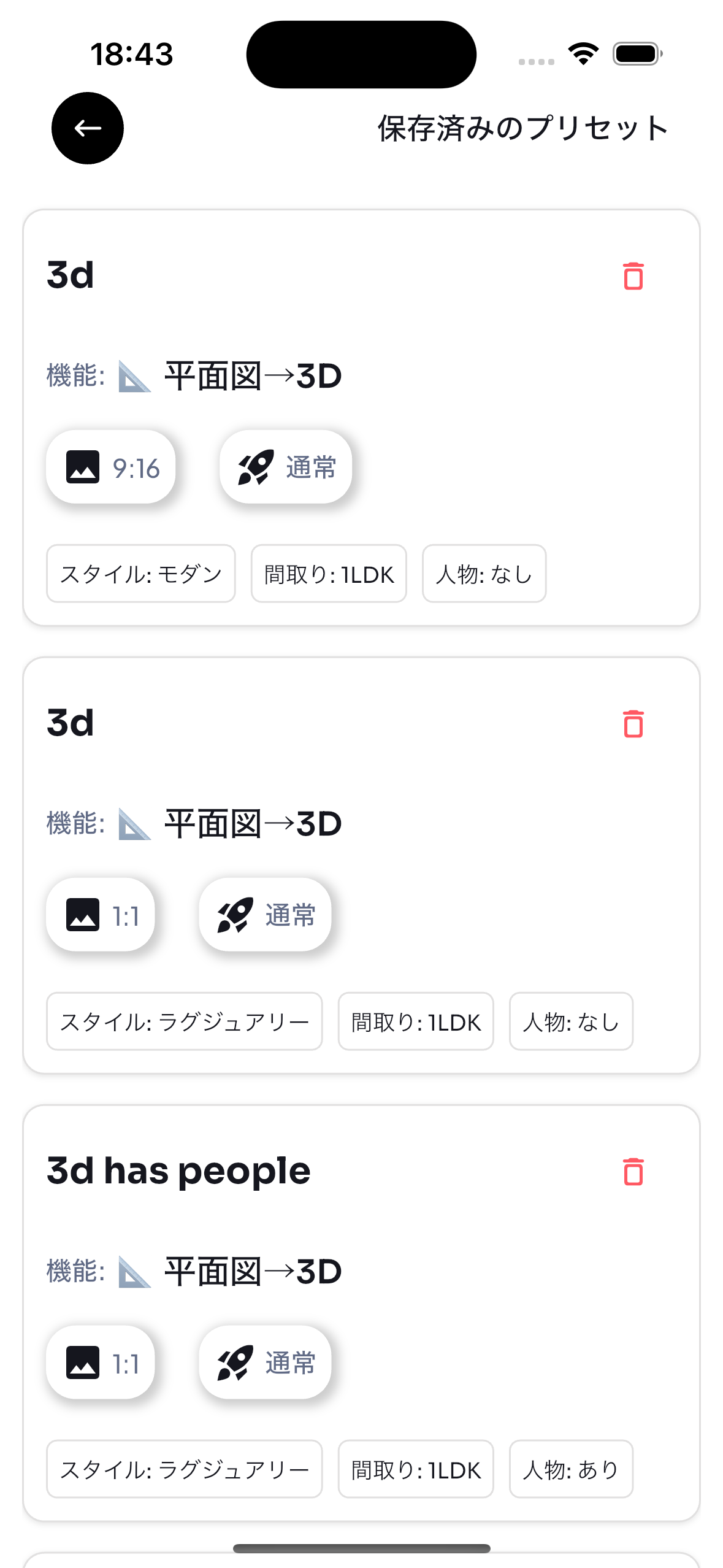Tap the back arrow in the top-left corner
The image size is (723, 1568).
click(86, 129)
